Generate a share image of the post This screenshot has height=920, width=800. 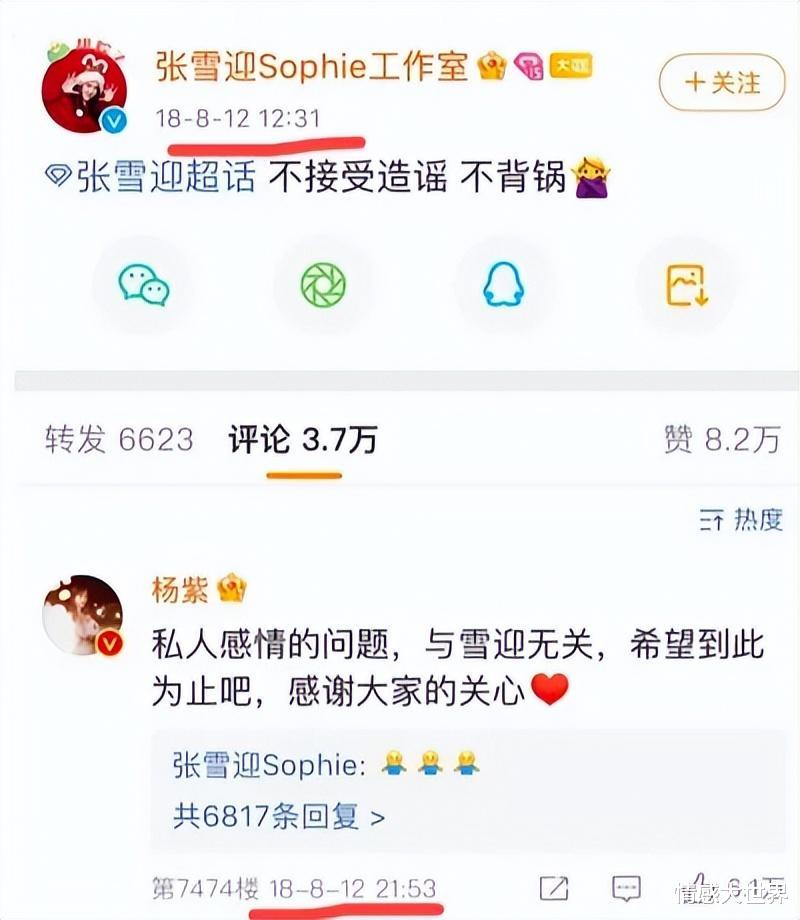point(685,287)
